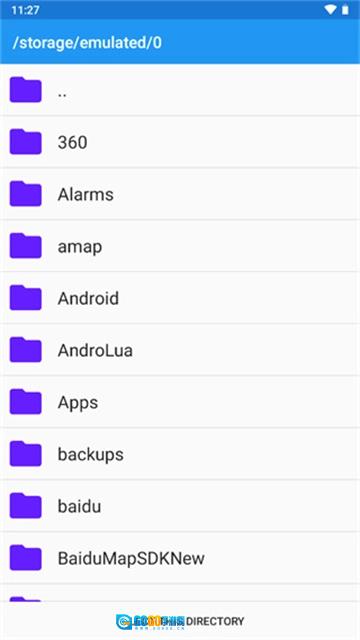
Task: Open the AndroLua folder
Action: (x=180, y=350)
